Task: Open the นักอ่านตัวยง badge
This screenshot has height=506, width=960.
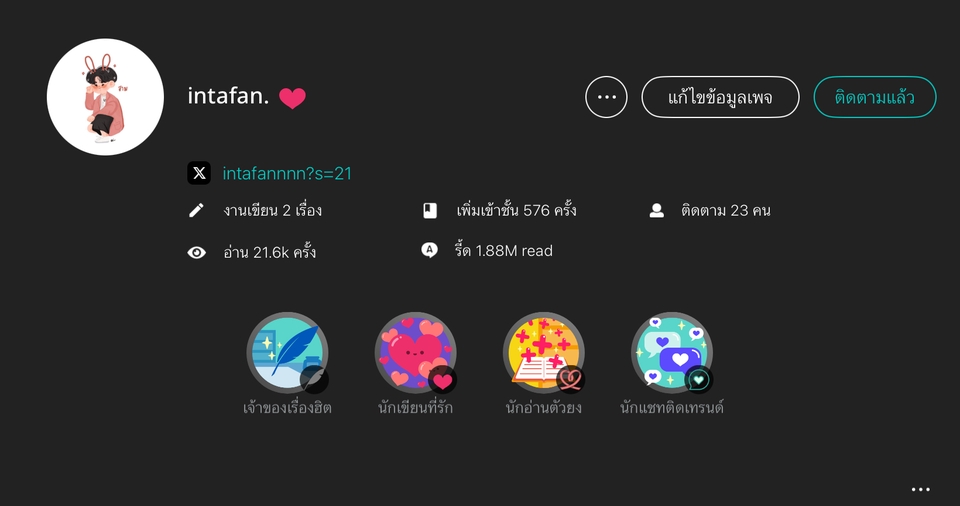Action: pos(543,353)
